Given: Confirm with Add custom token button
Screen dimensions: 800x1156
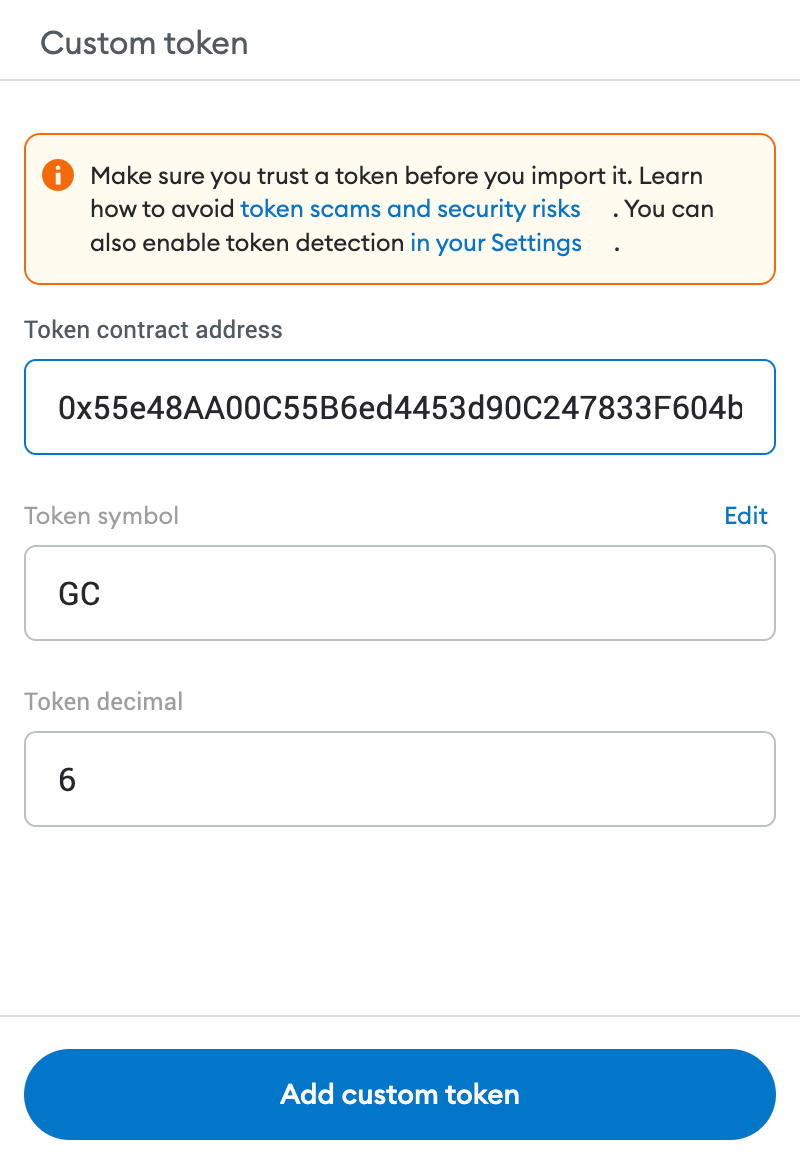Looking at the screenshot, I should coord(400,1094).
